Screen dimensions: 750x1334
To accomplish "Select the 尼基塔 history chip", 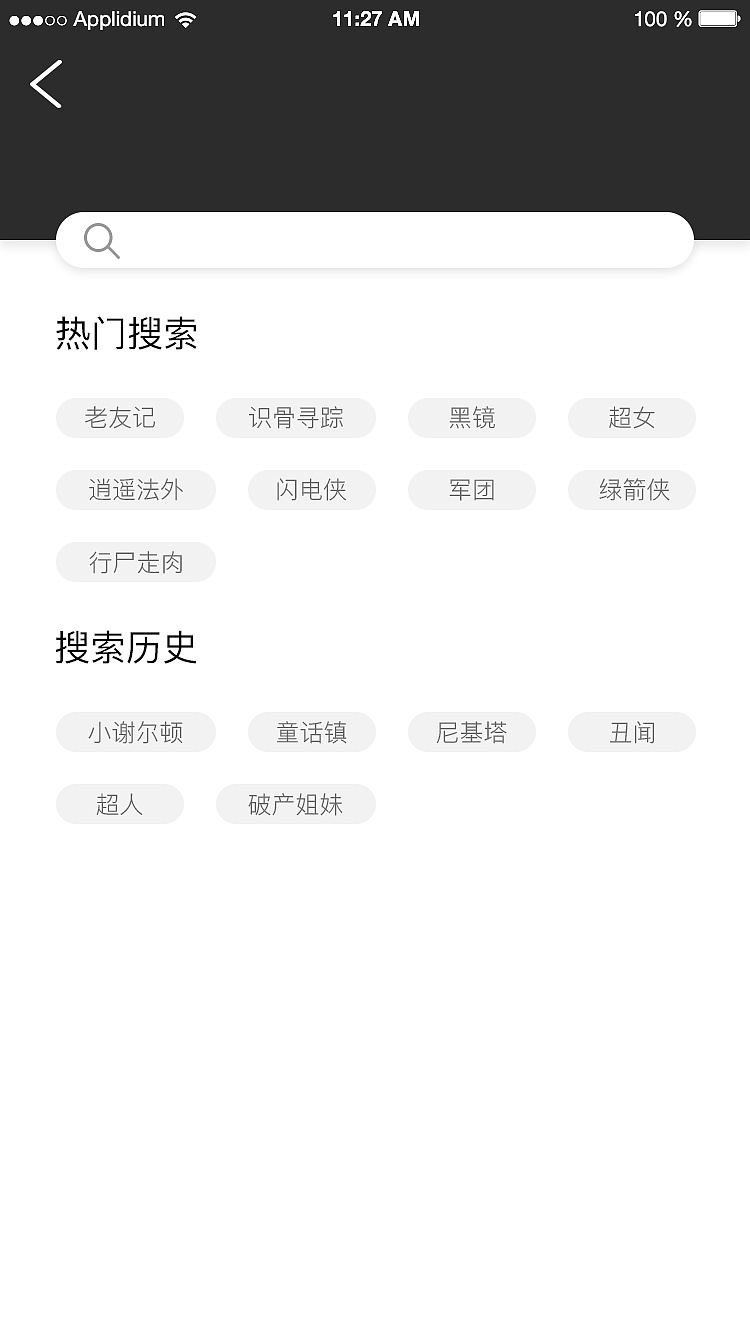I will coord(472,732).
